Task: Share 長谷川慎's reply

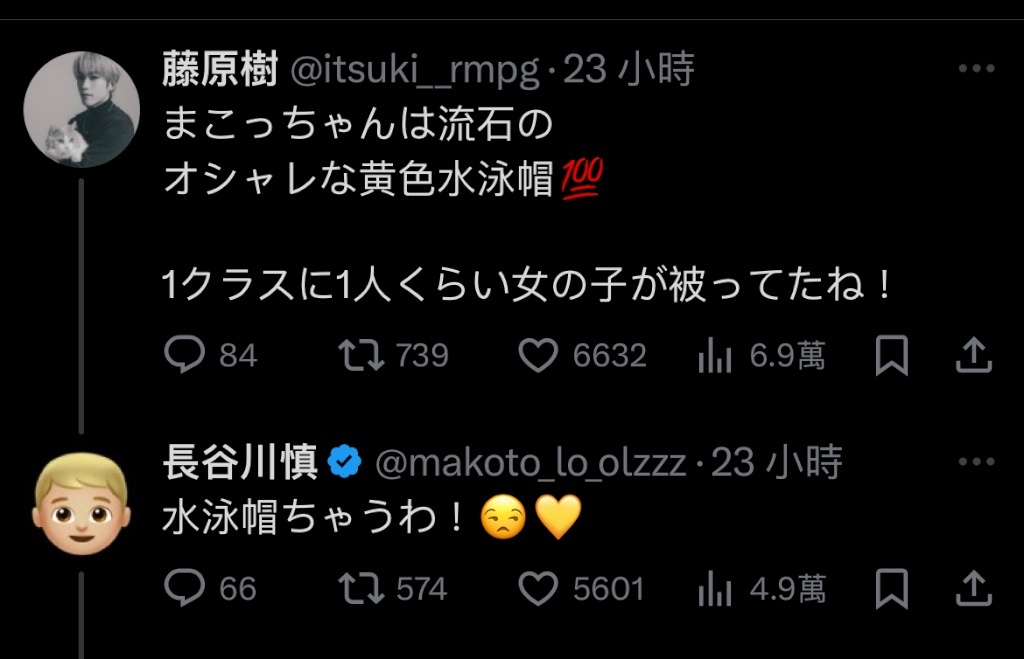Action: pyautogui.click(x=974, y=587)
